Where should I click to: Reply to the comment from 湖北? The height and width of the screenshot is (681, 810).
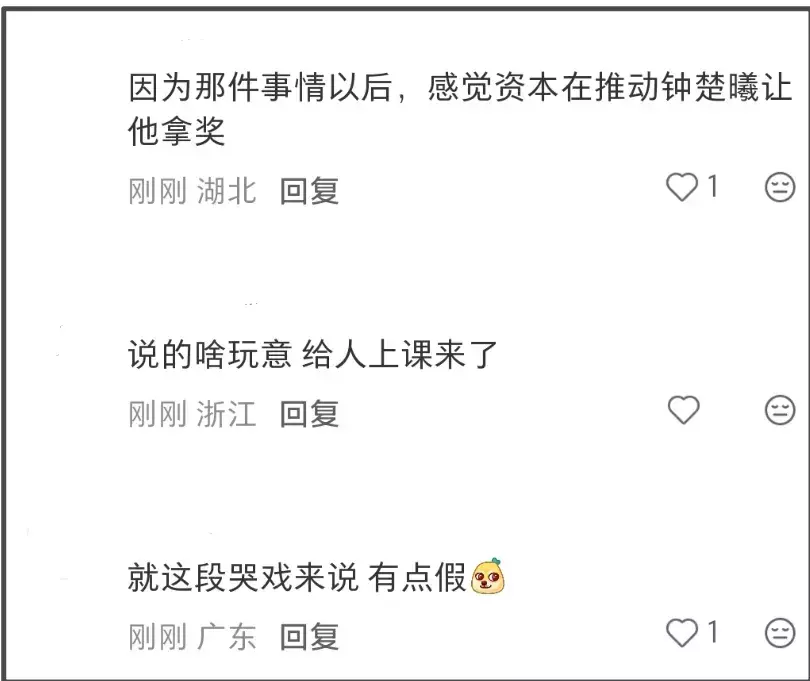[x=309, y=190]
